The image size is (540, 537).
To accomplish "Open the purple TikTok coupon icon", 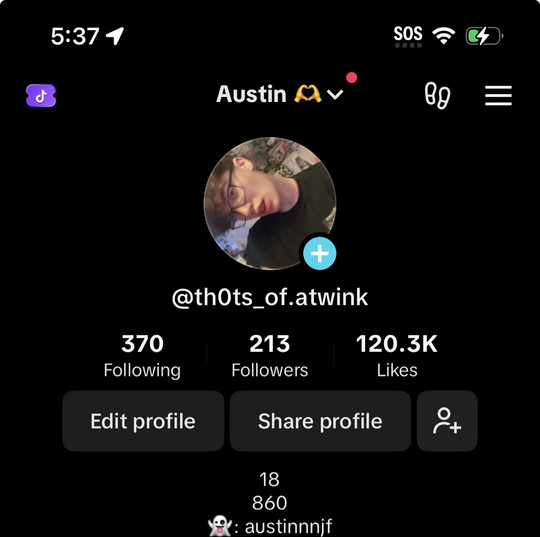I will pos(41,95).
